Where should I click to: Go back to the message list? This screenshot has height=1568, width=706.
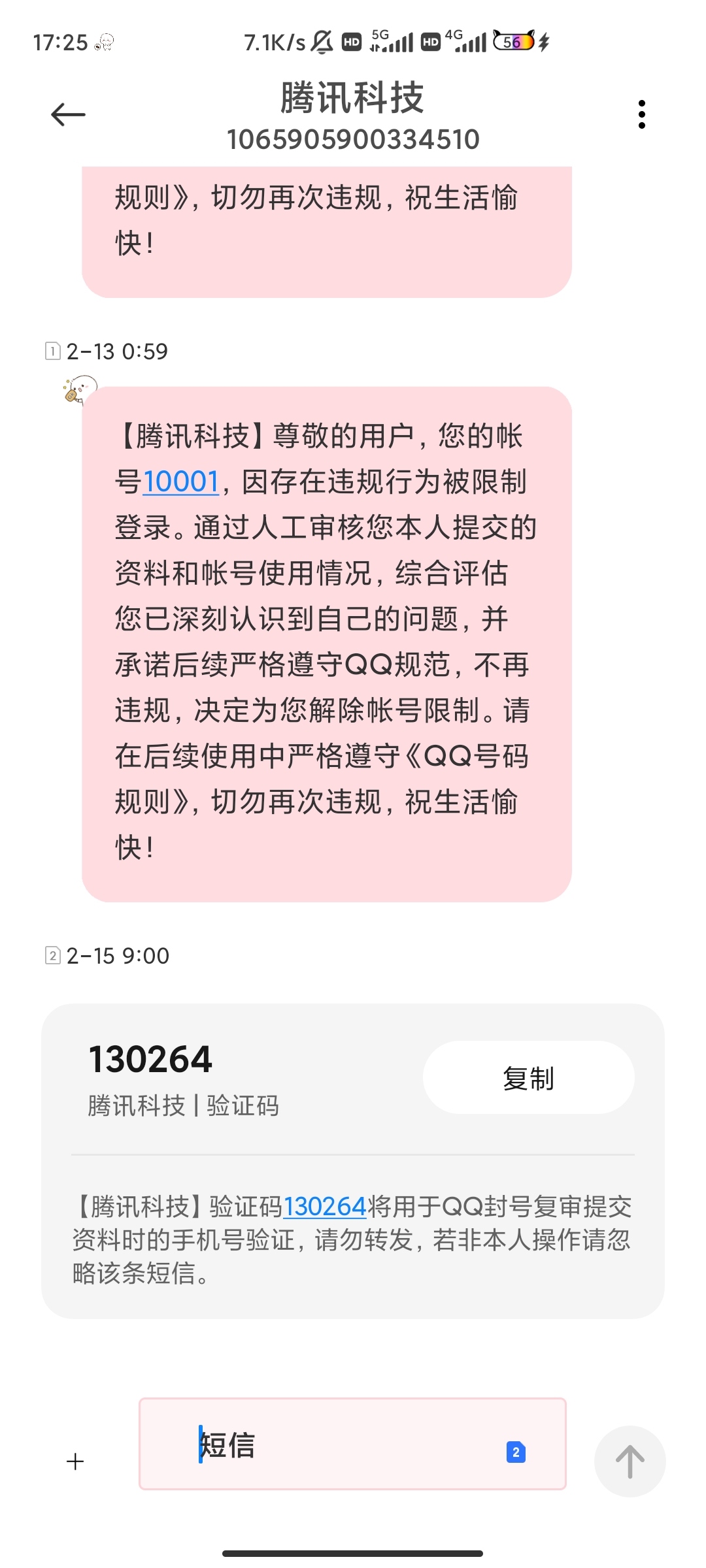pyautogui.click(x=68, y=115)
